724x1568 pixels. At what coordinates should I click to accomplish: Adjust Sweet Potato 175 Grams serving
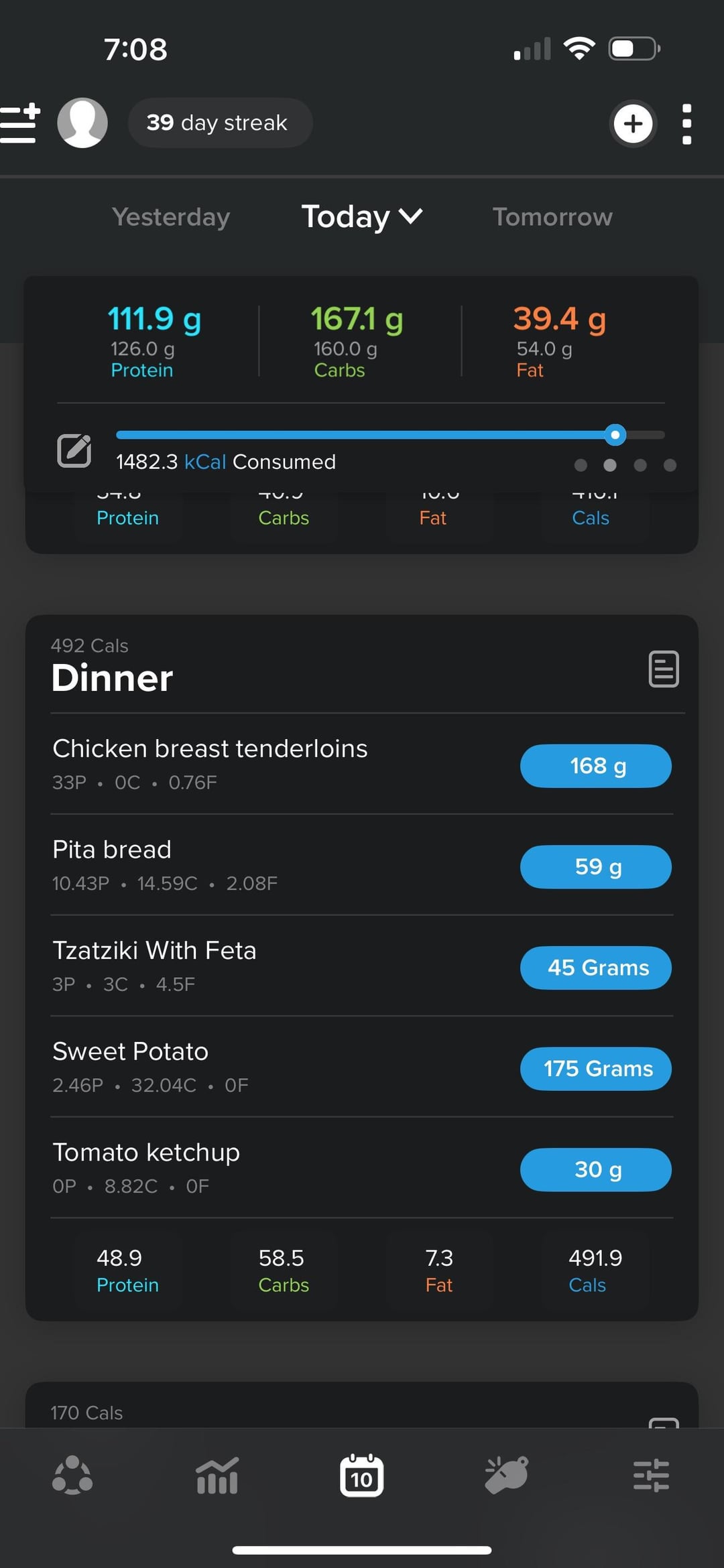(595, 1069)
